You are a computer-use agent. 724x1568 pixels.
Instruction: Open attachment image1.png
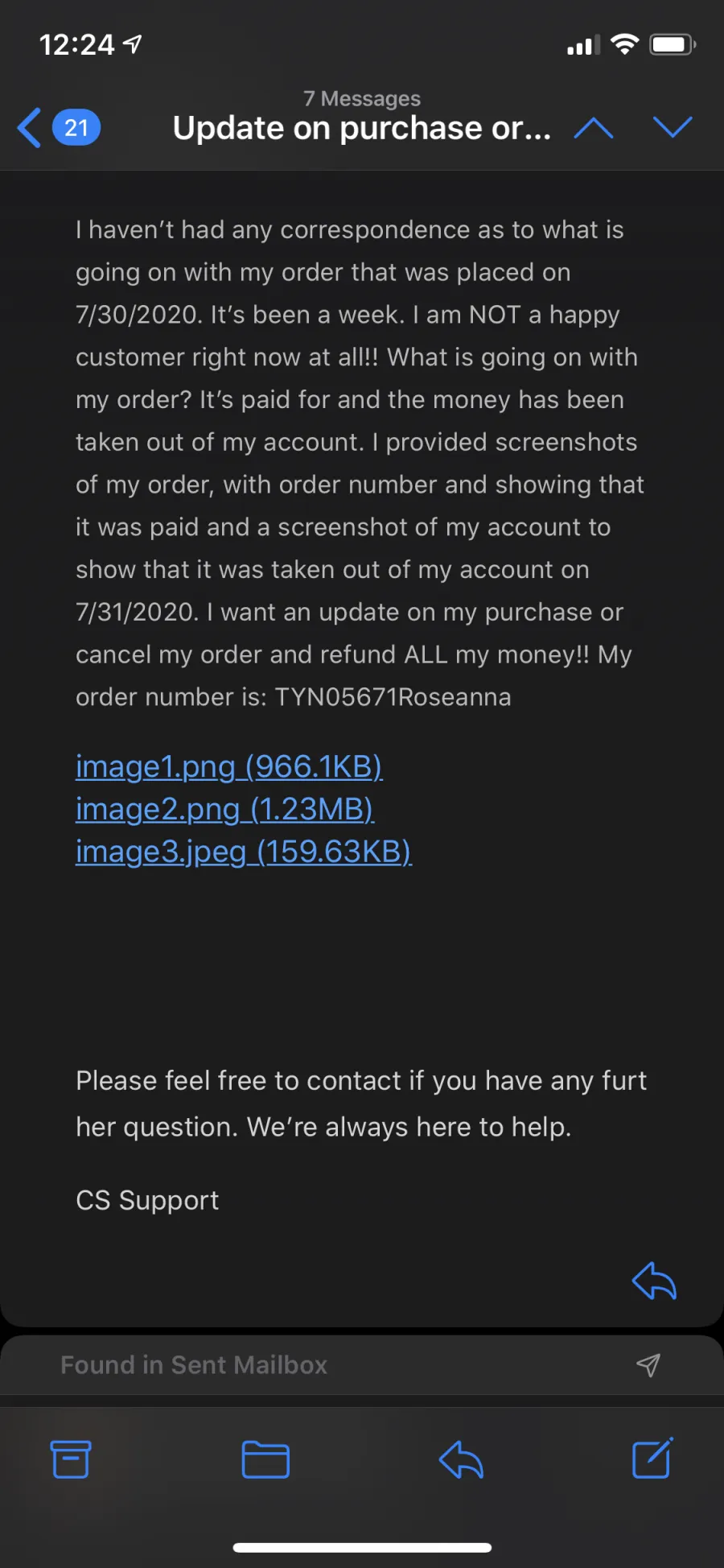pos(228,766)
